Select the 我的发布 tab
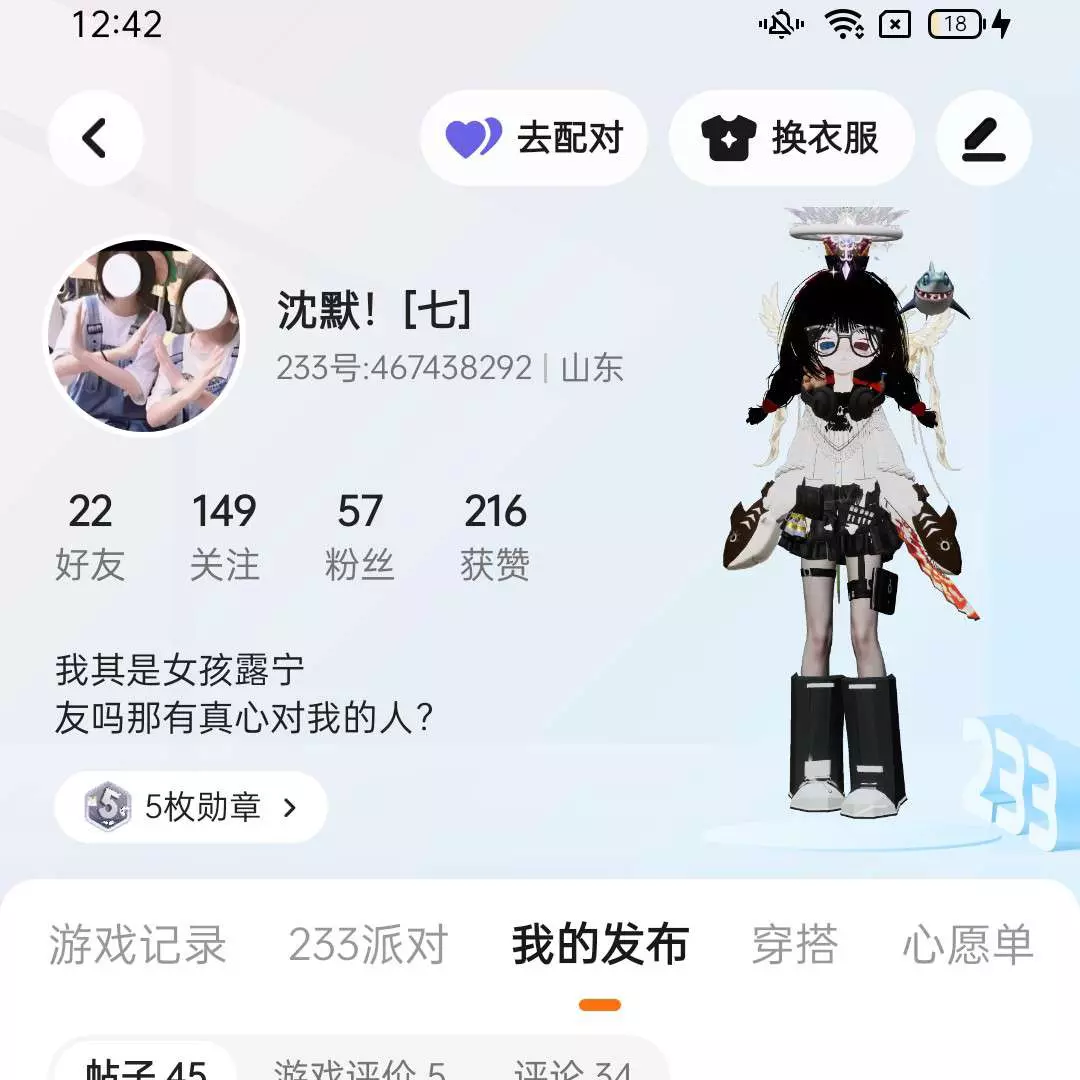 click(x=600, y=945)
